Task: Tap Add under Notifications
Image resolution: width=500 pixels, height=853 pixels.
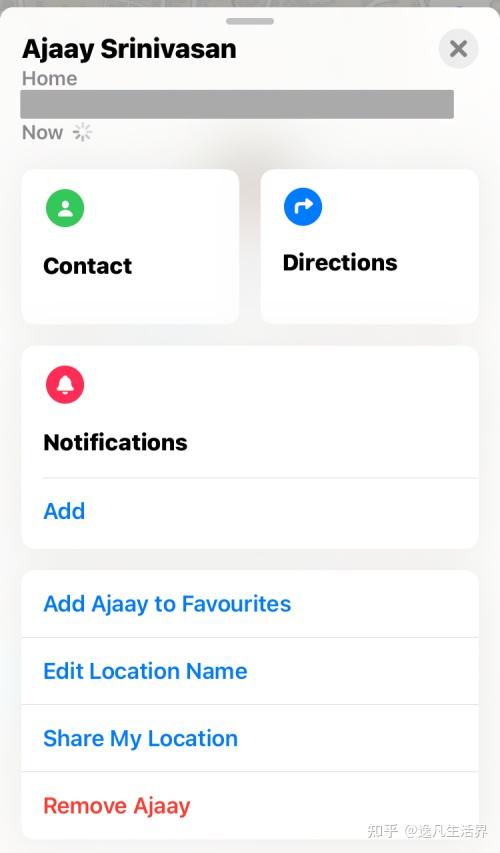Action: click(x=250, y=511)
